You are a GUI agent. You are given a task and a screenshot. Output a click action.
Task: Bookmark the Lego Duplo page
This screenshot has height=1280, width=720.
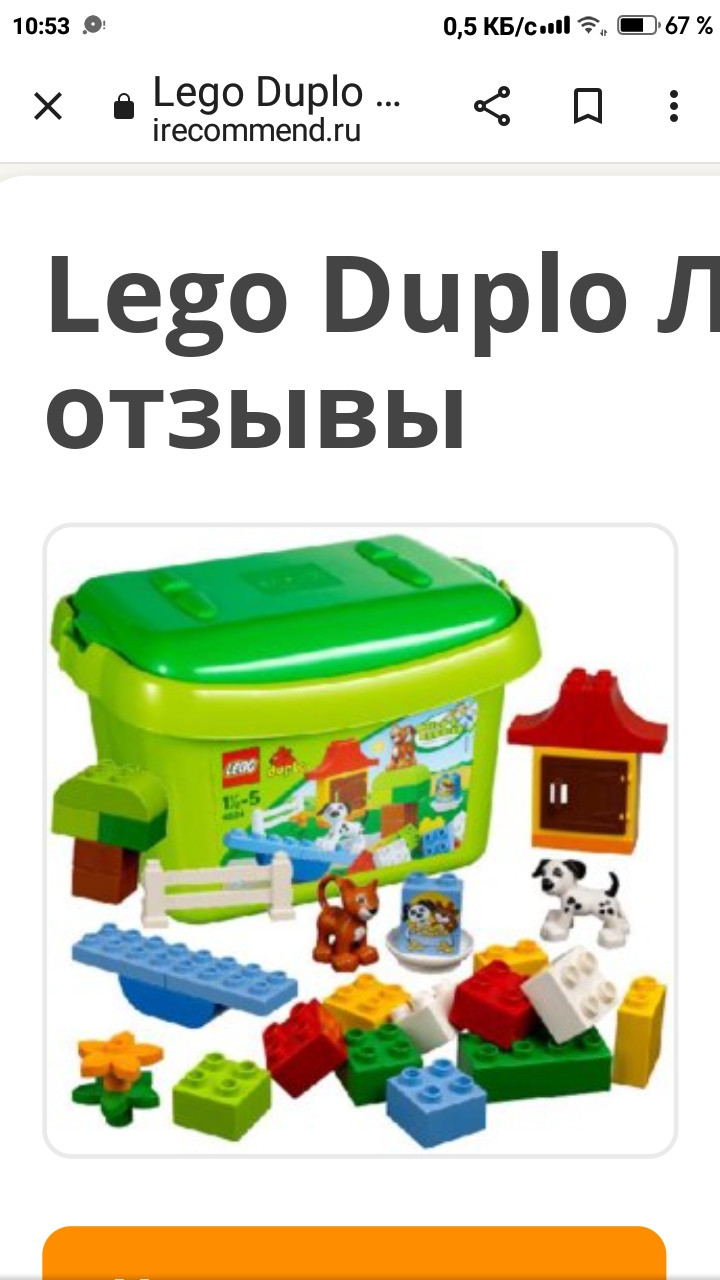588,106
